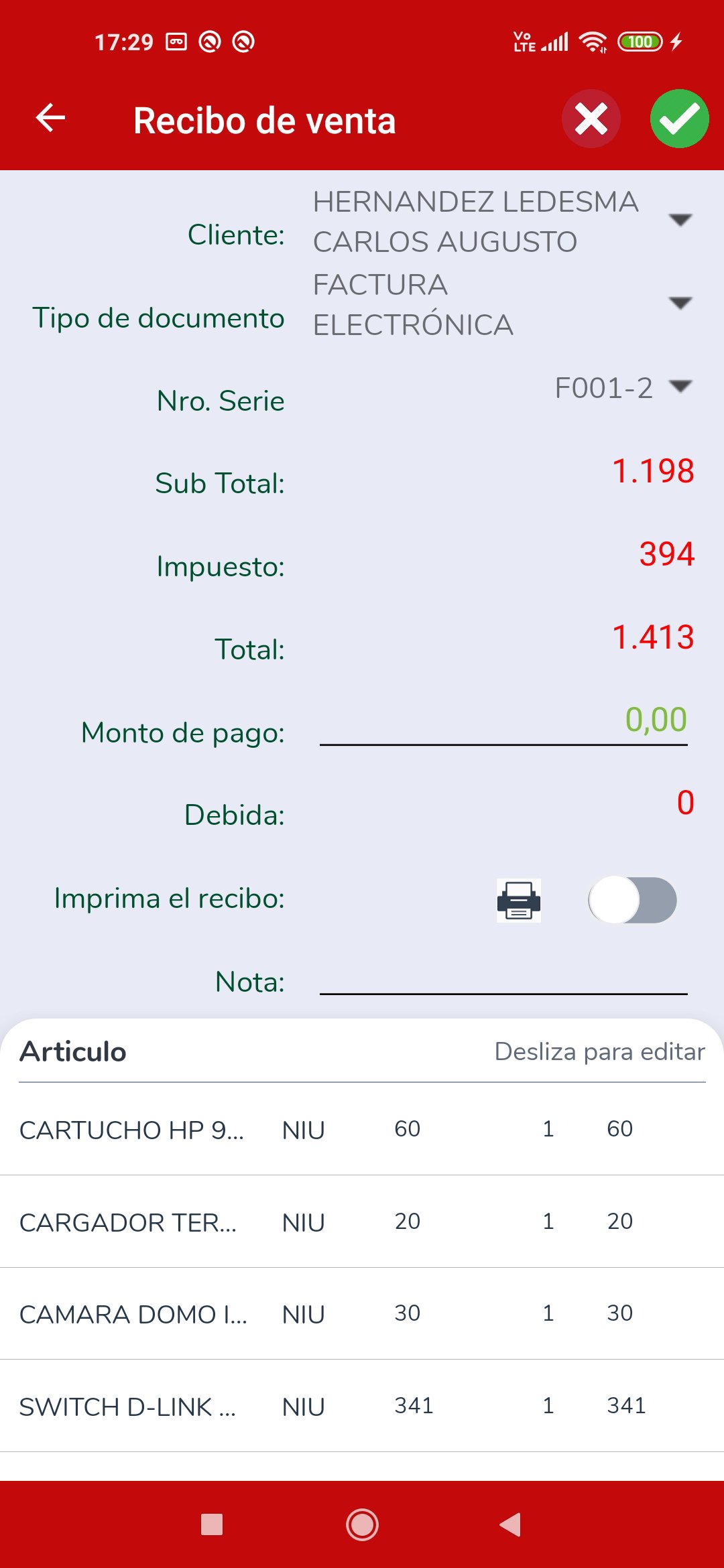Select the CARGADOR TER... item row
Screen dimensions: 724x1568
(362, 1222)
